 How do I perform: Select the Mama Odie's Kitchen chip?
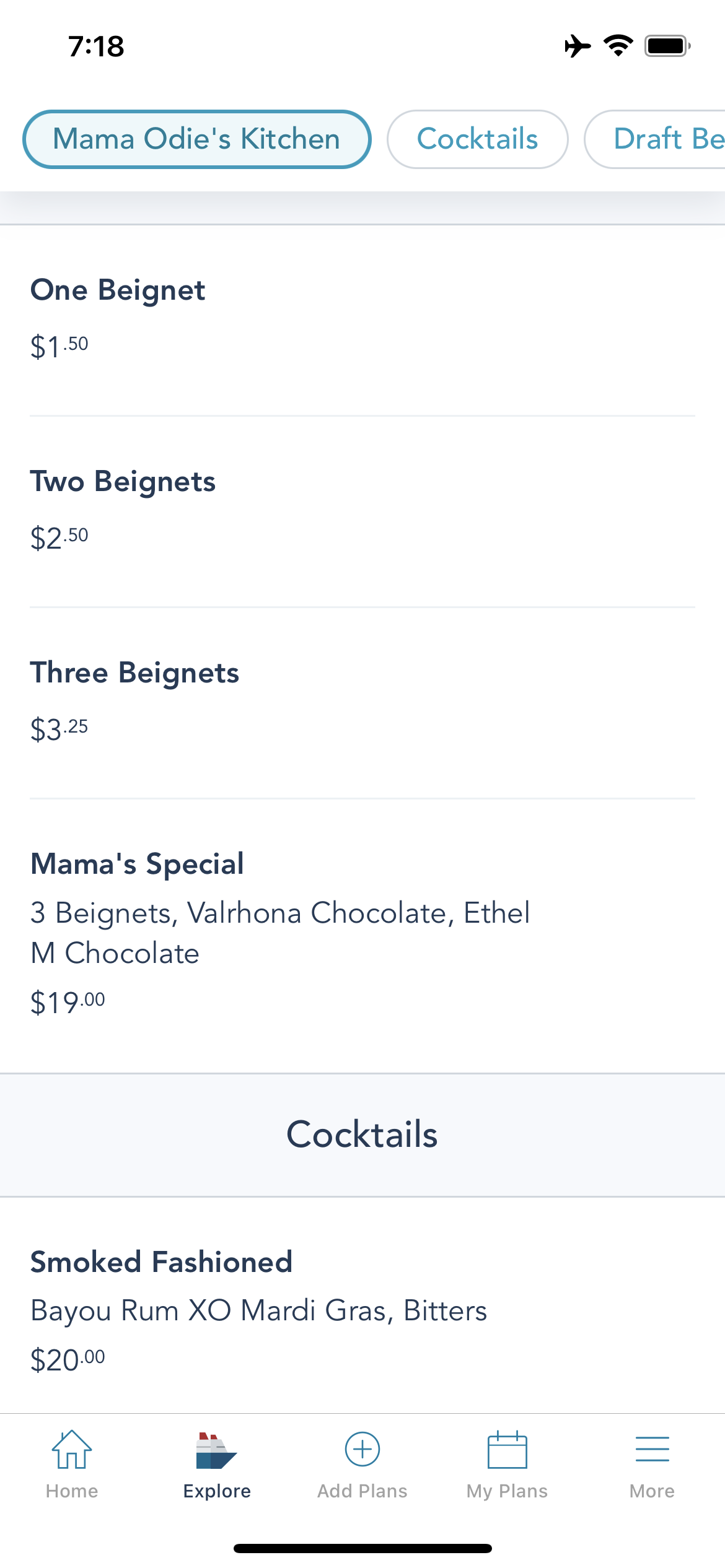point(197,139)
